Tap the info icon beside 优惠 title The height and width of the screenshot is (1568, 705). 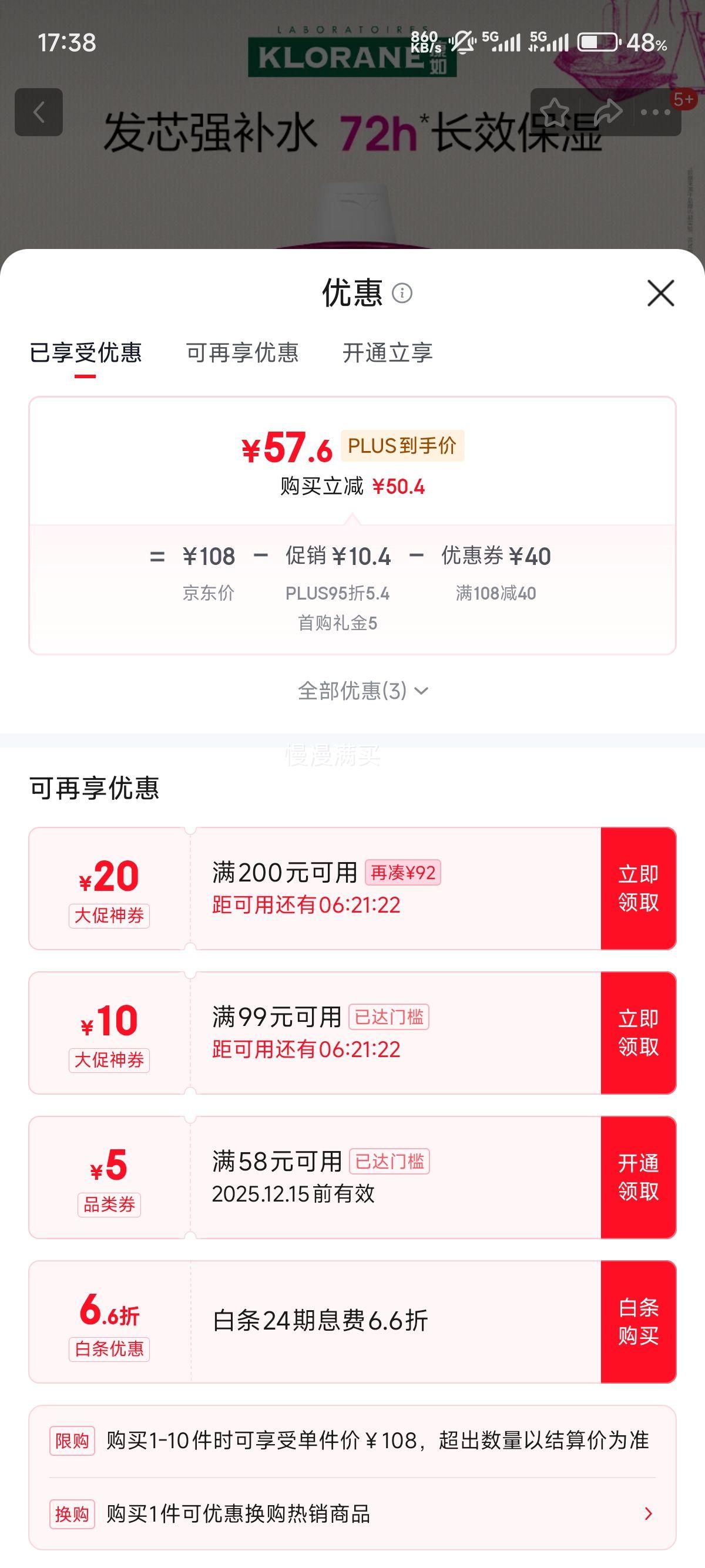401,294
